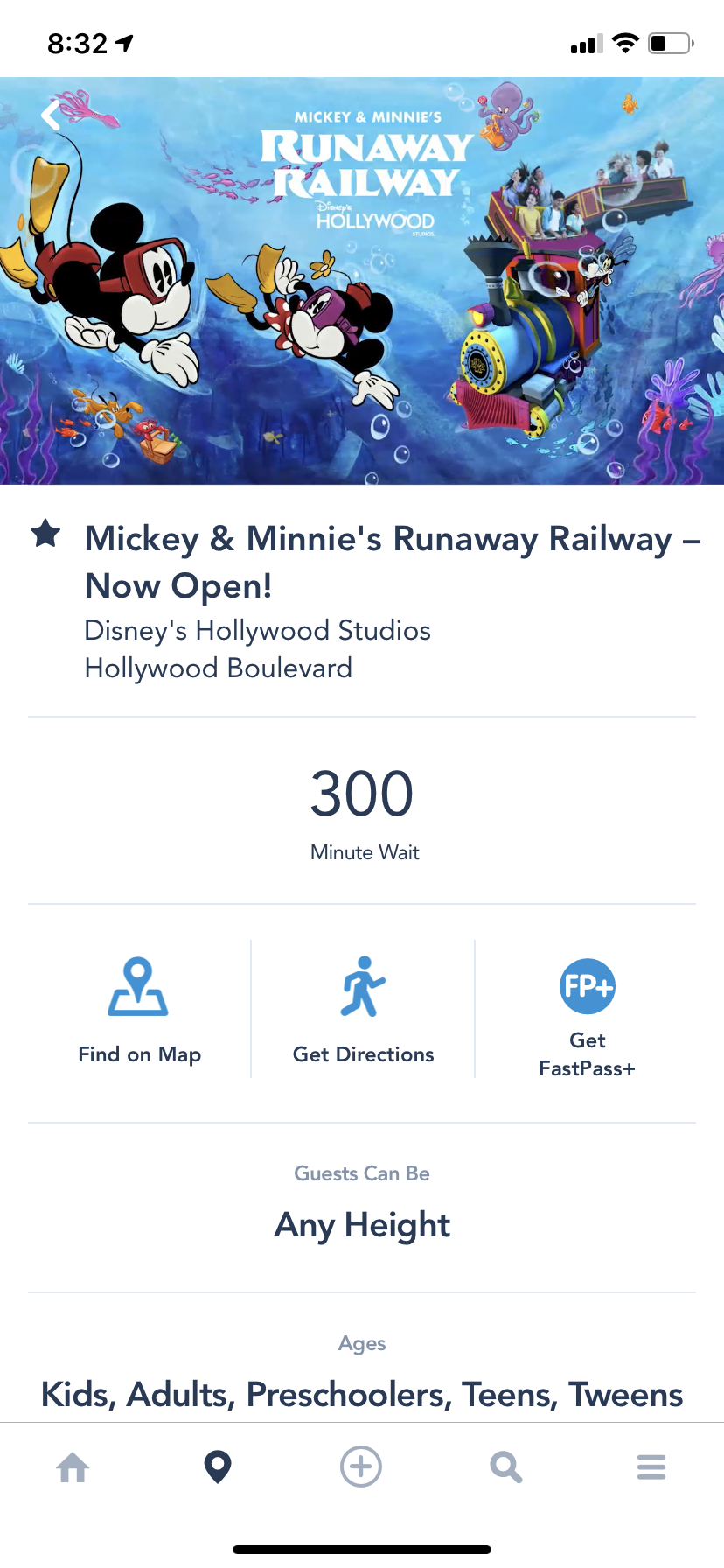Screen dimensions: 724x1568
Task: Open the map pin tab
Action: [217, 1467]
